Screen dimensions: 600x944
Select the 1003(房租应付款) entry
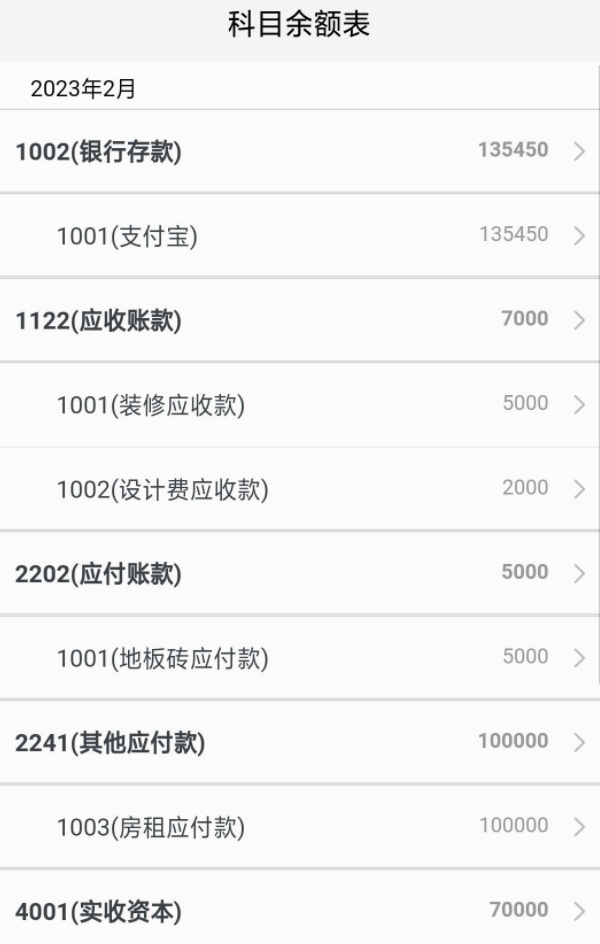298,827
